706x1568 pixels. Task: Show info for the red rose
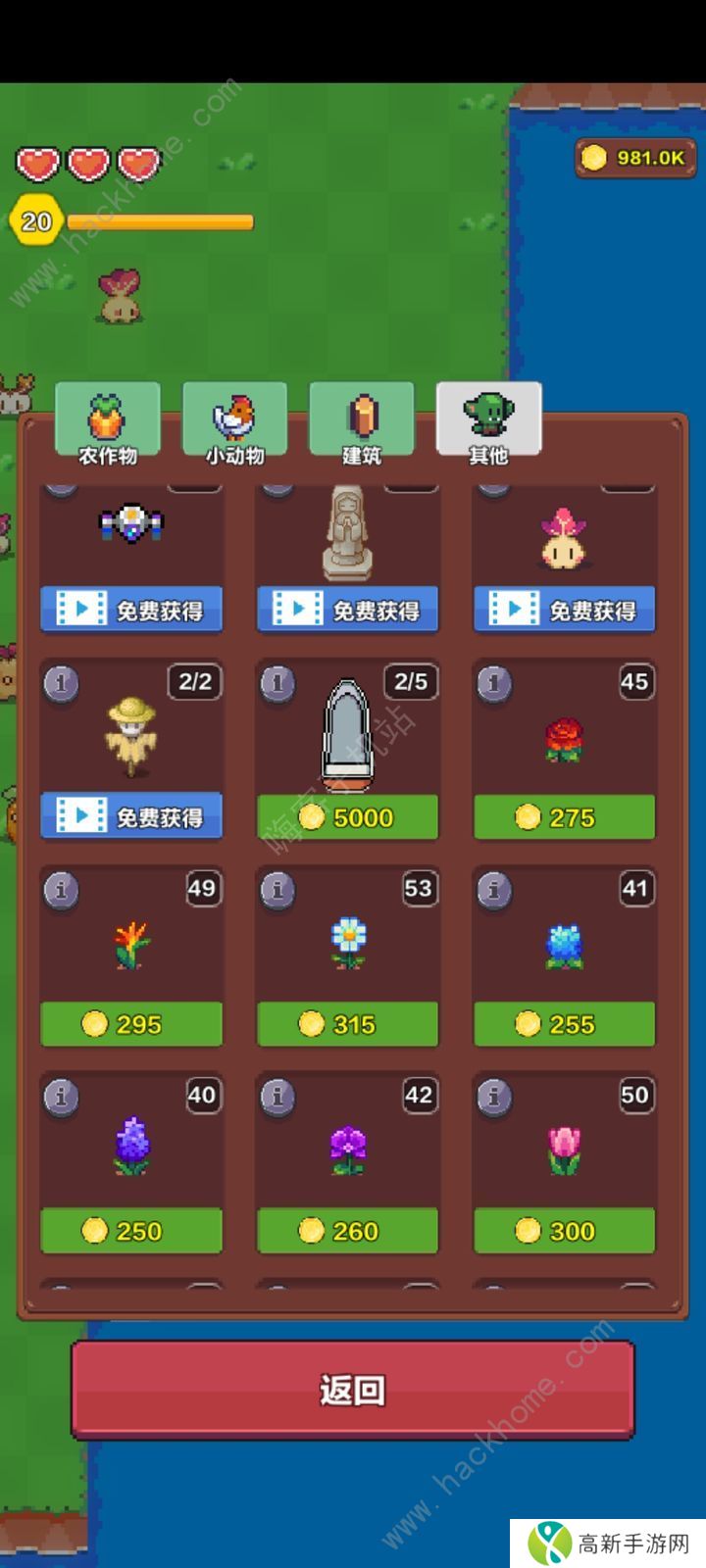pos(494,682)
